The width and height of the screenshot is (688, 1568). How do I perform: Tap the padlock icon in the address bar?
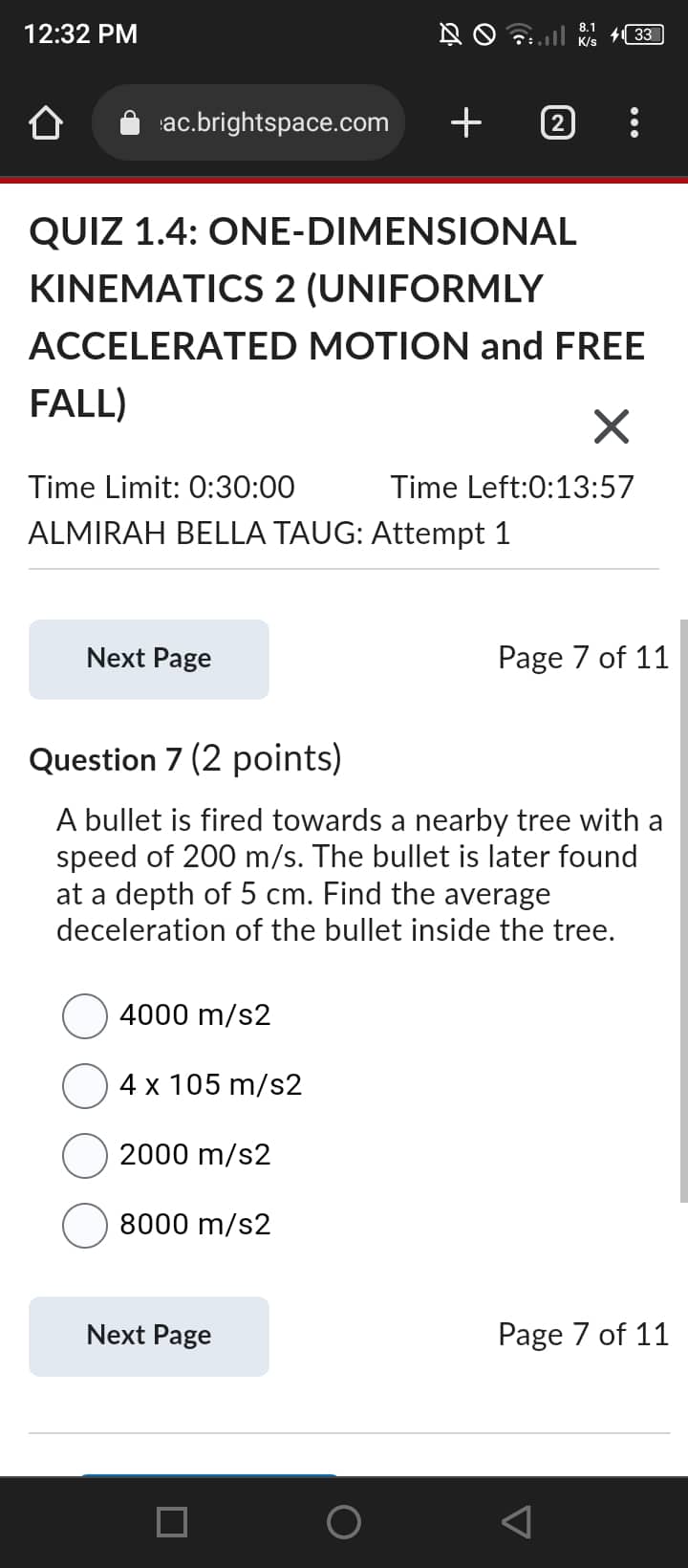[x=129, y=122]
